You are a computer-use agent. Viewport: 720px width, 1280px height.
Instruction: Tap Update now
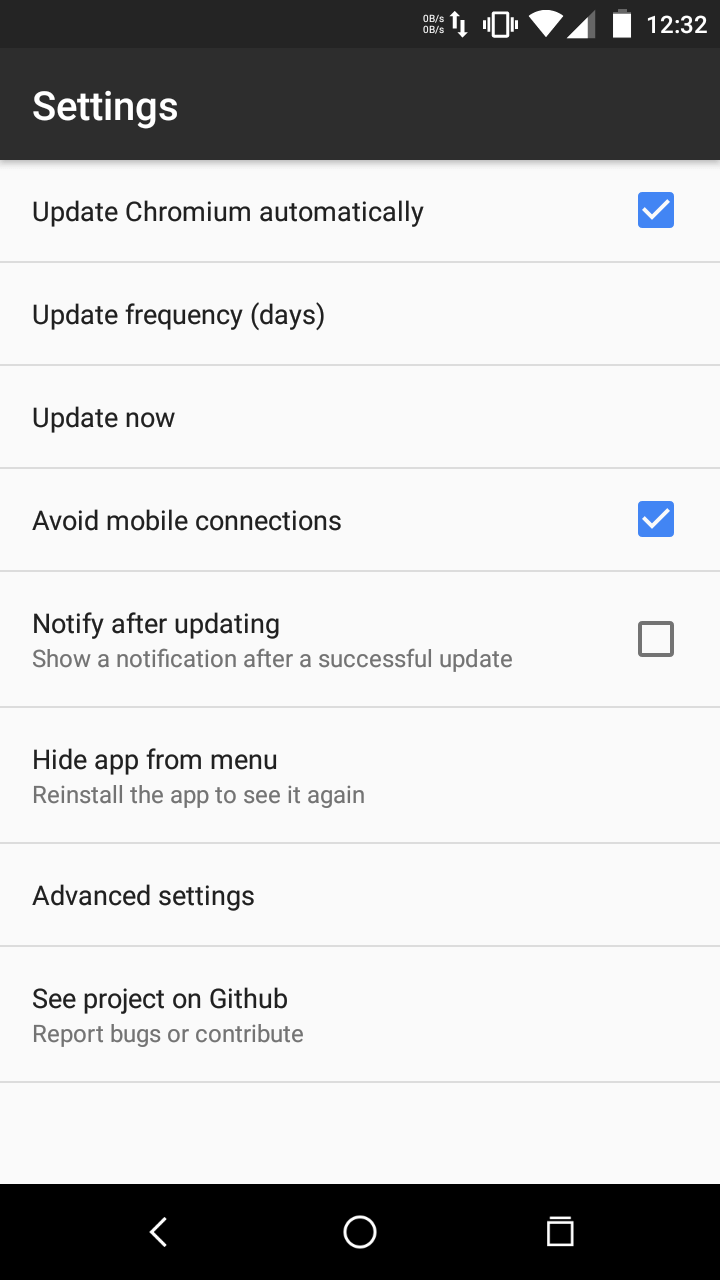(360, 418)
